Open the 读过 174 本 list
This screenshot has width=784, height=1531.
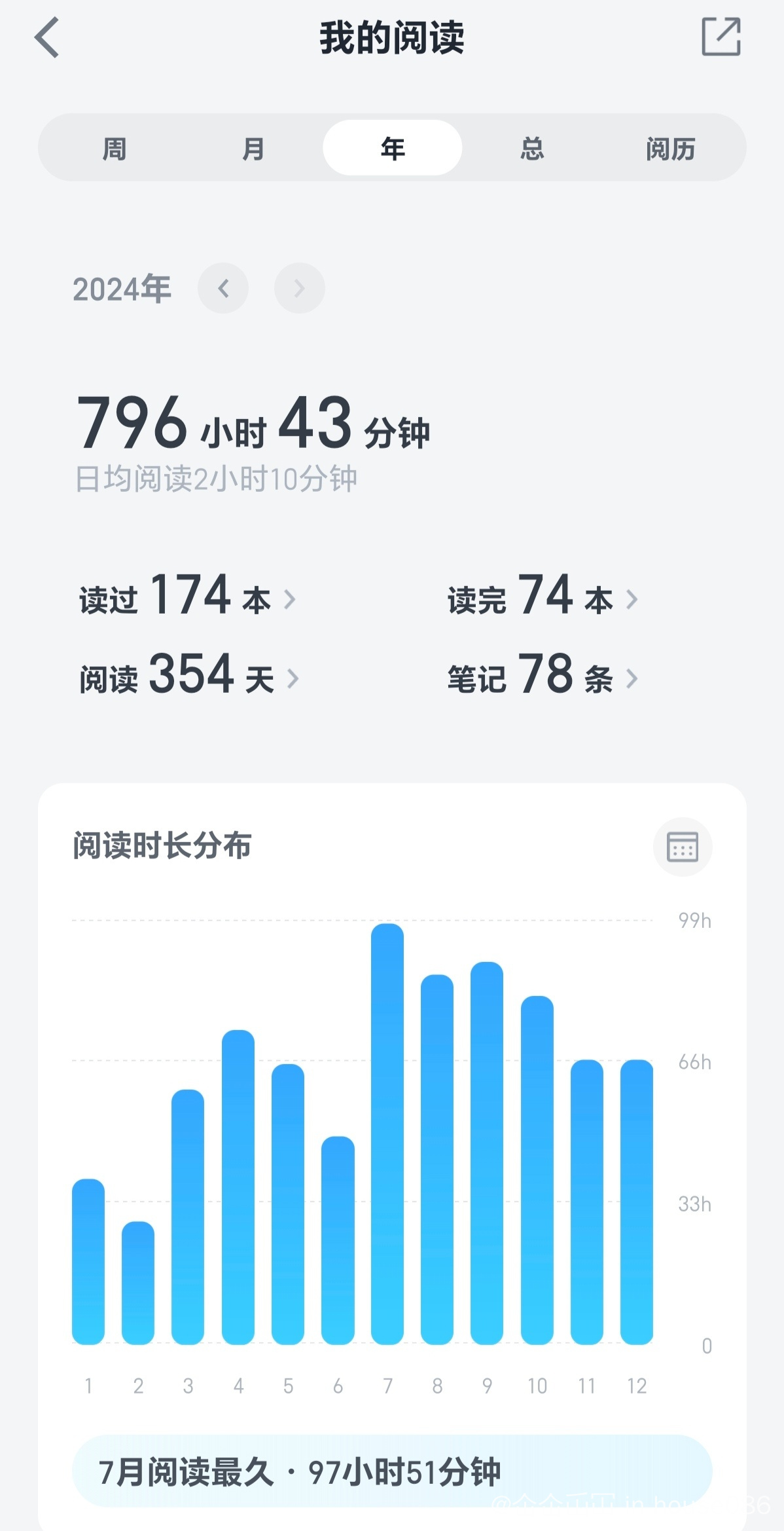[187, 595]
